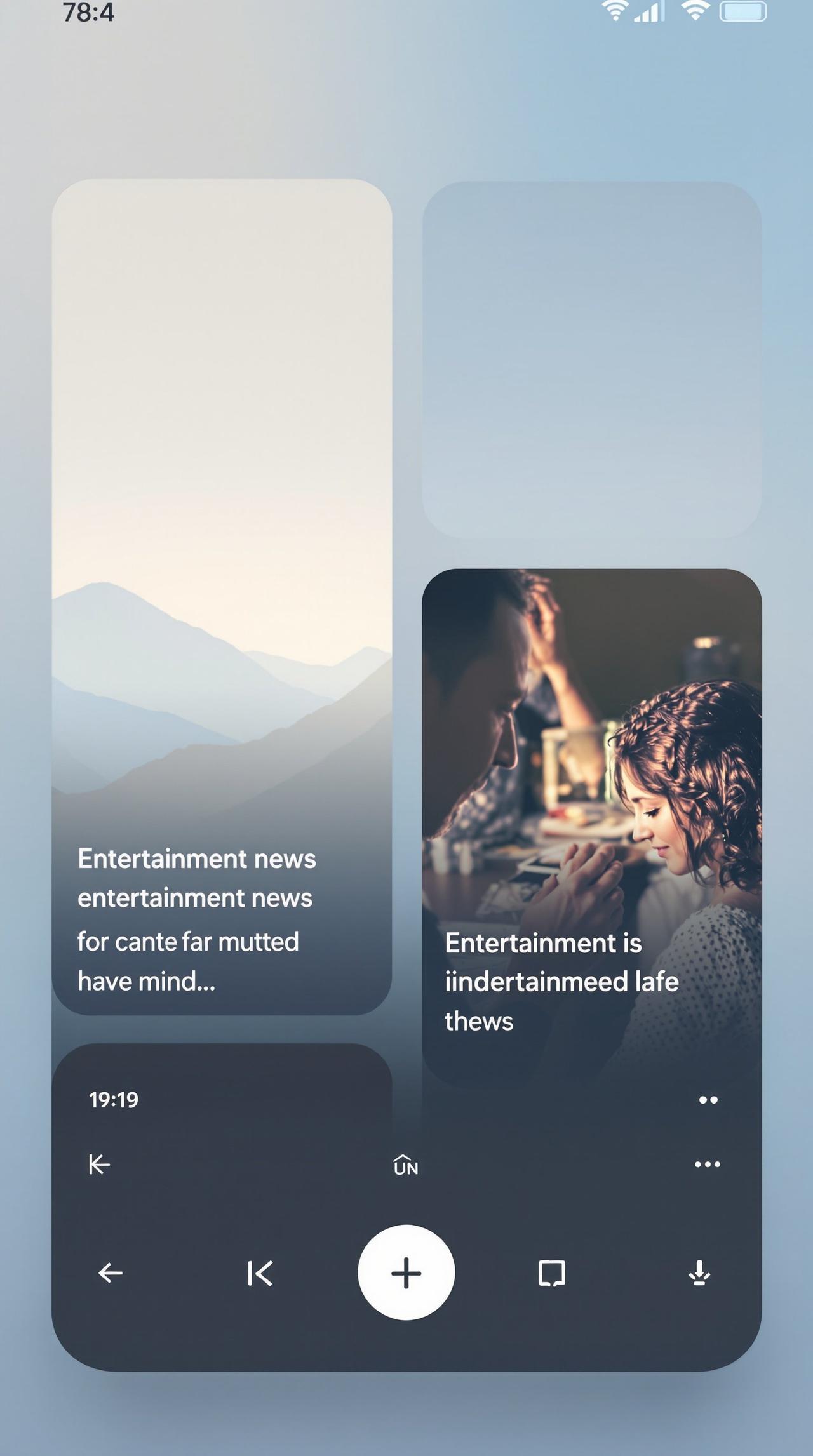The height and width of the screenshot is (1456, 813).
Task: Skip to previous with the bar-chevron icon
Action: (260, 1273)
